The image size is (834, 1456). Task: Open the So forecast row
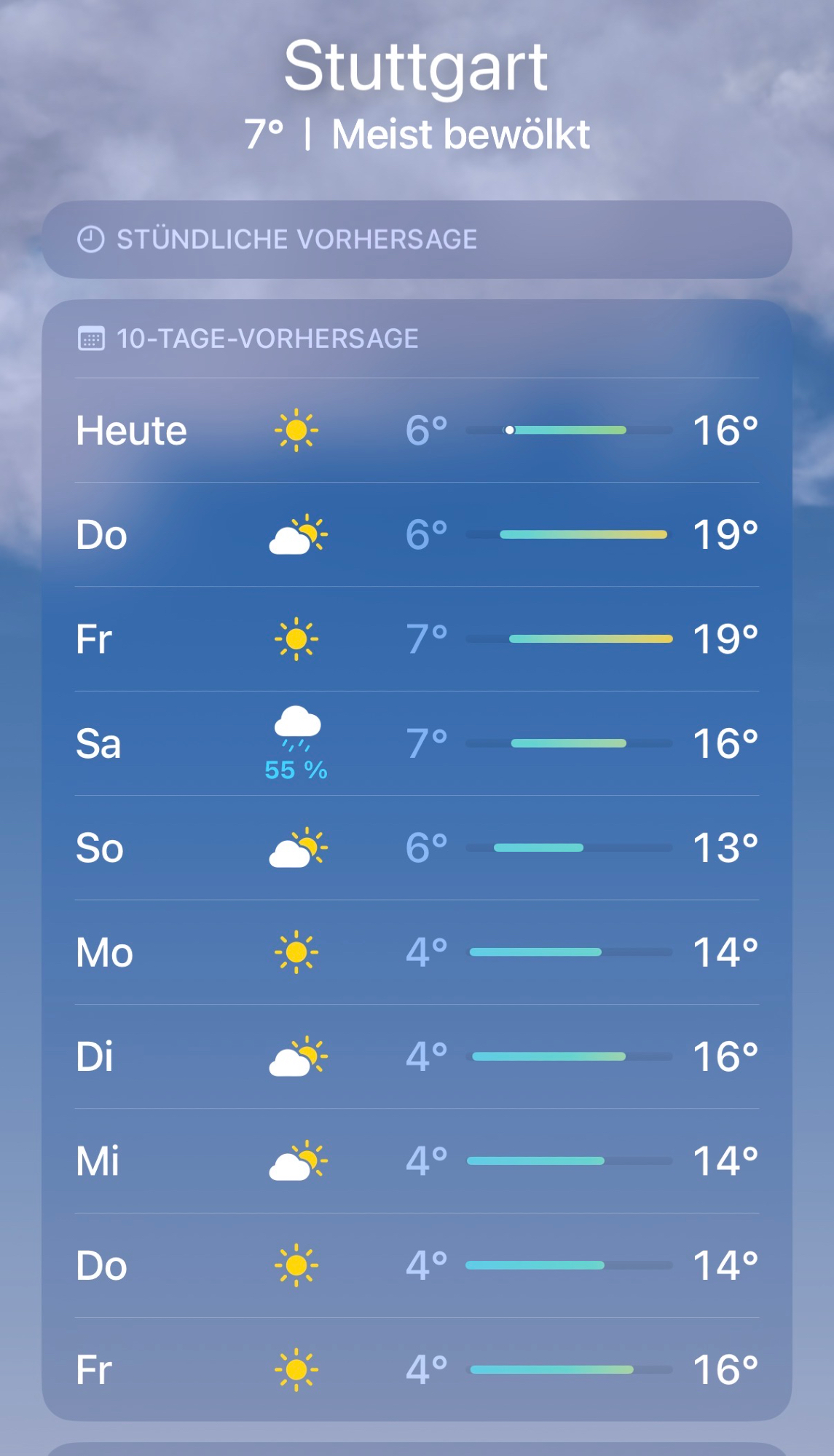pos(417,848)
